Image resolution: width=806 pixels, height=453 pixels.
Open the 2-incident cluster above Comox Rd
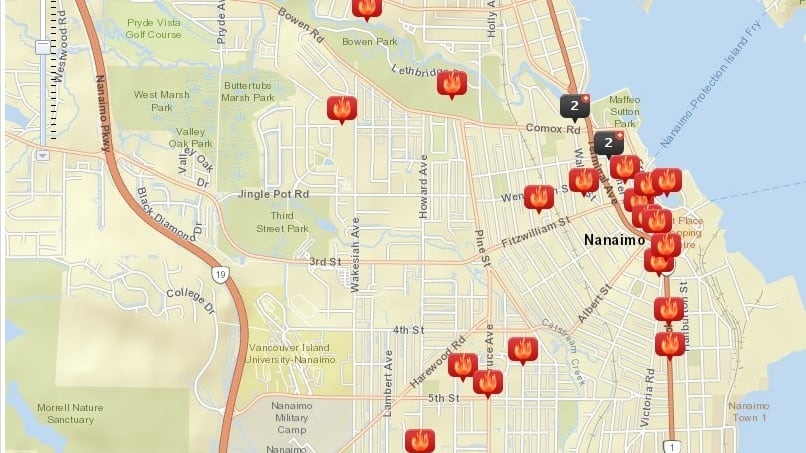(x=574, y=105)
